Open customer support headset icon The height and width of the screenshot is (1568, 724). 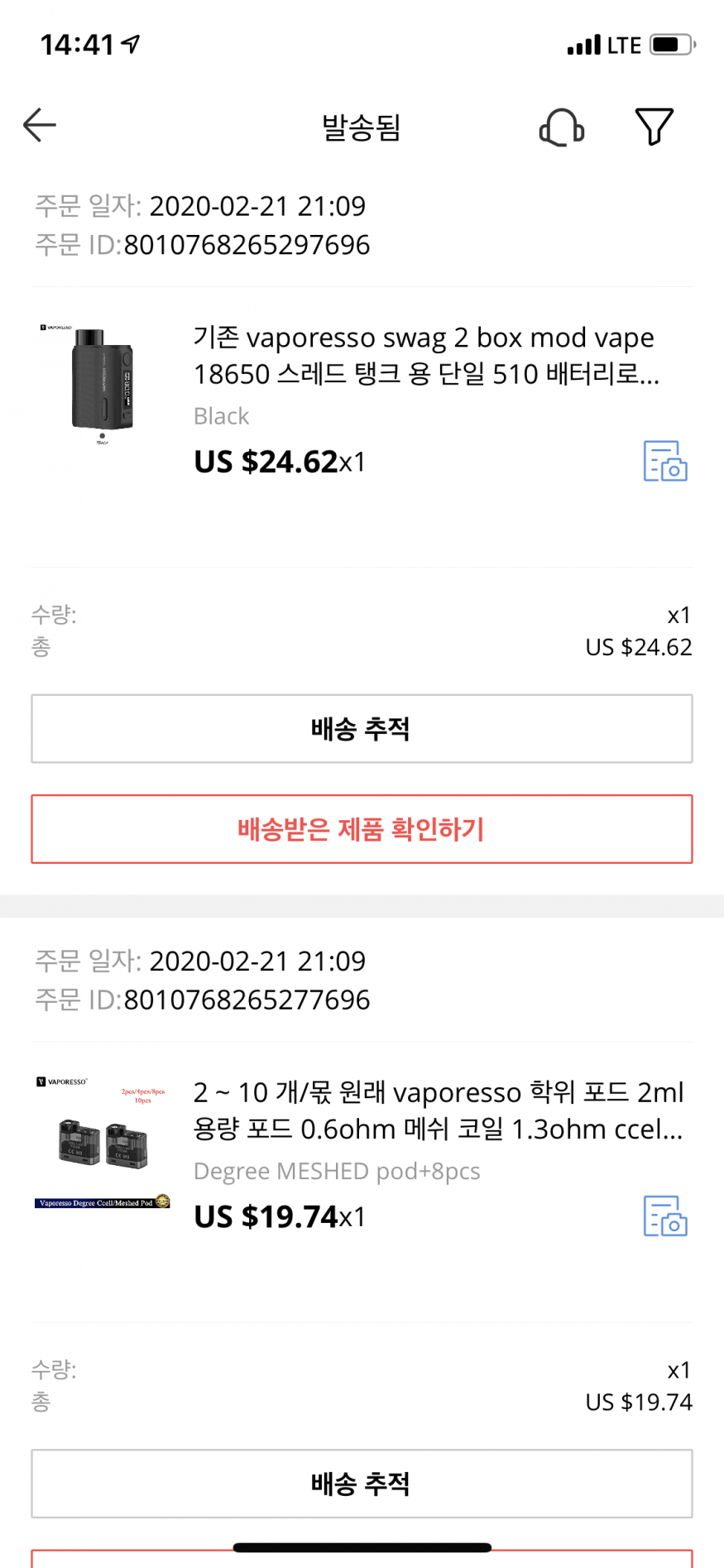click(x=562, y=127)
